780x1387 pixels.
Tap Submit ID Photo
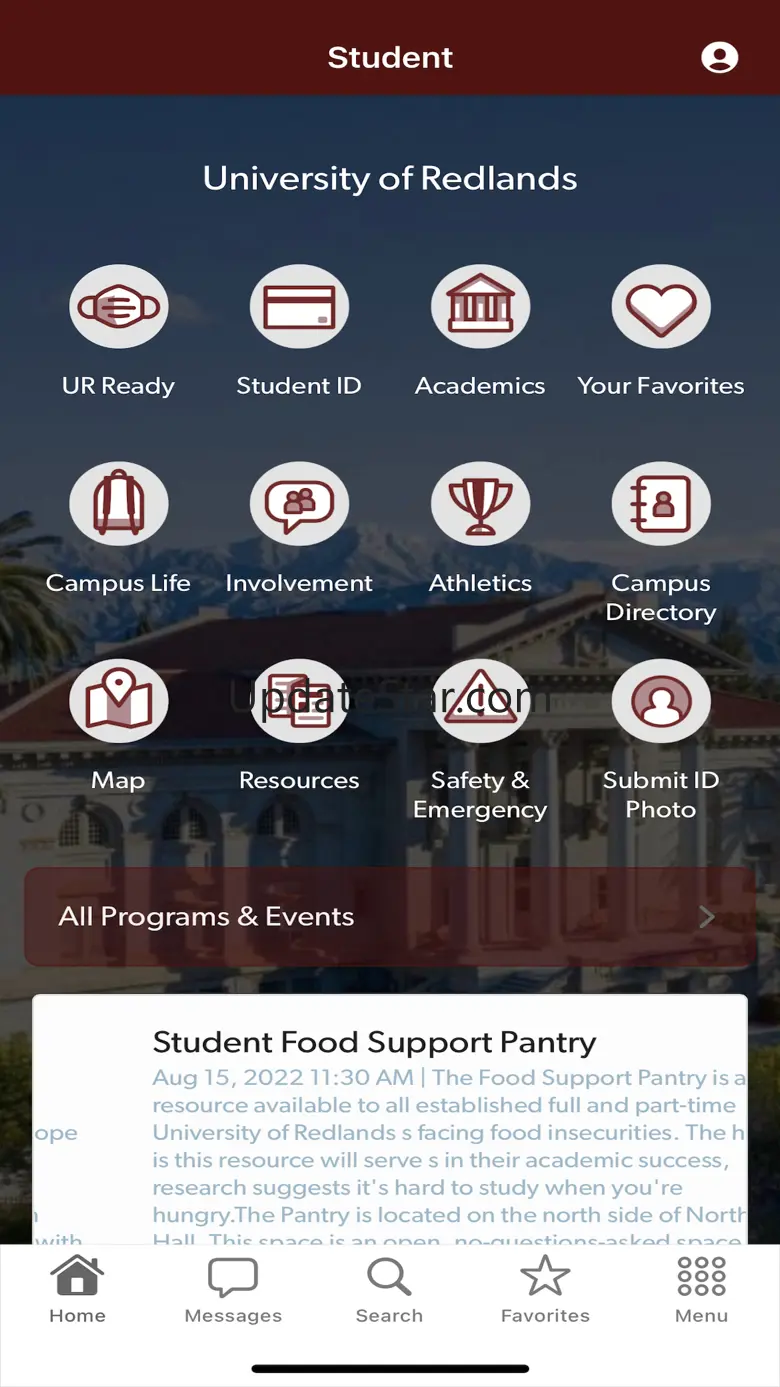661,701
